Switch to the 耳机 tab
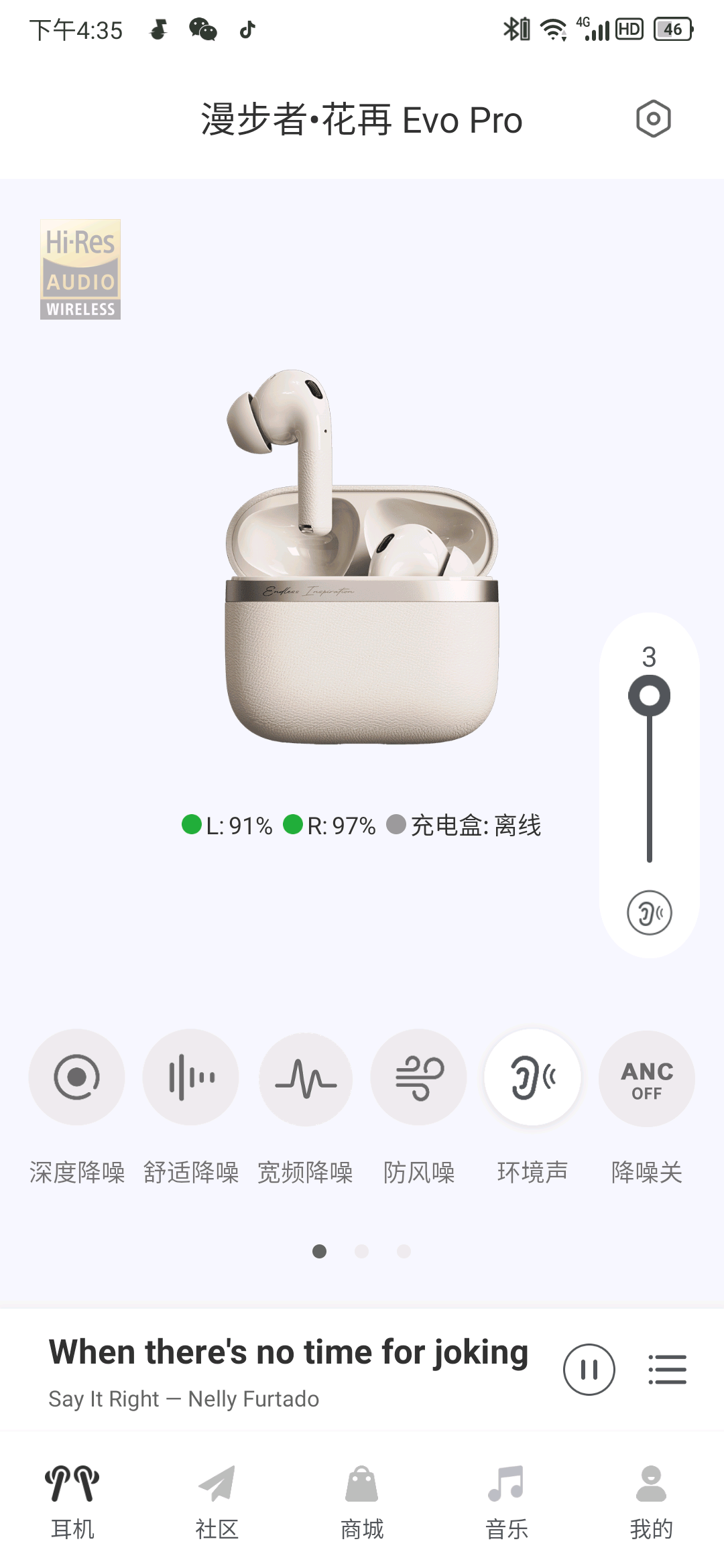 click(72, 1501)
